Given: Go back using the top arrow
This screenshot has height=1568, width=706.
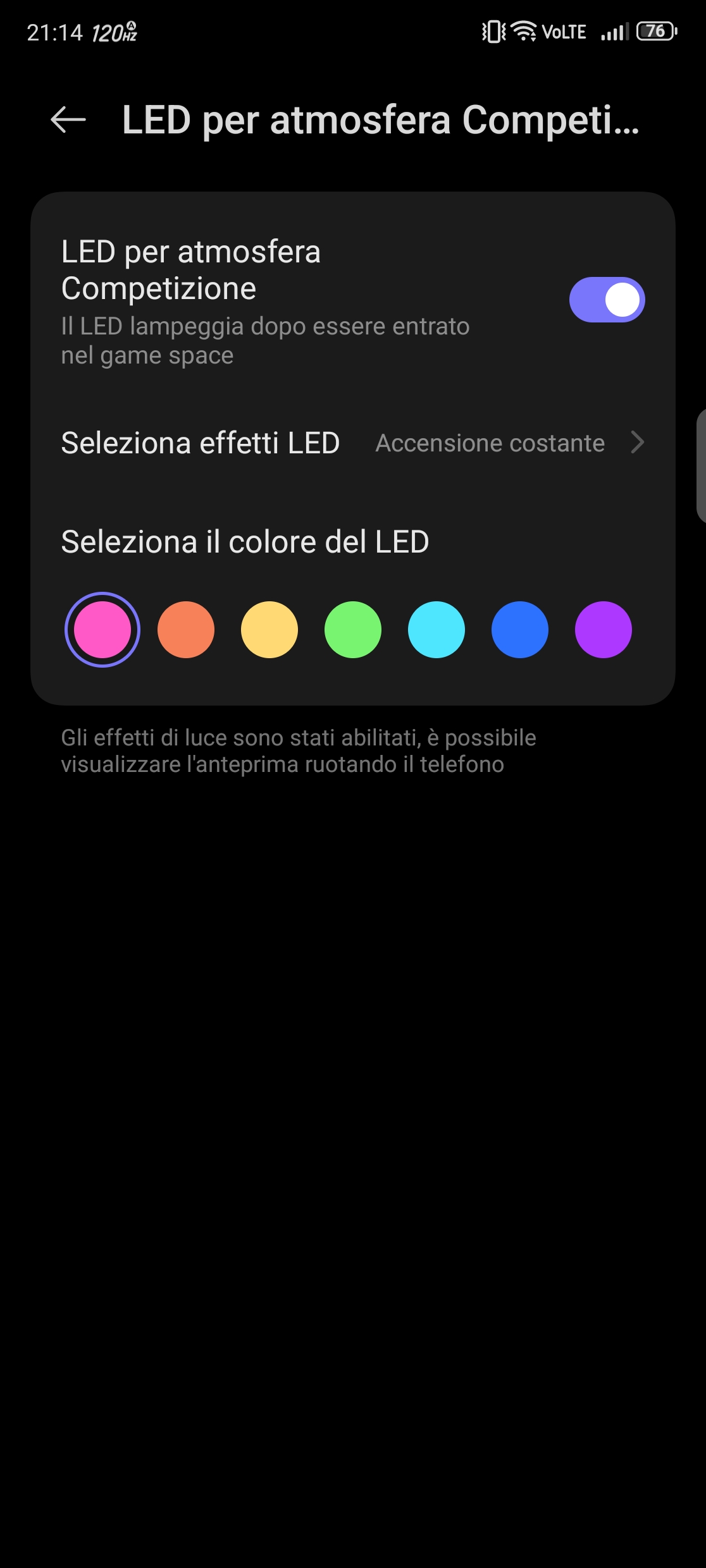Looking at the screenshot, I should (68, 119).
